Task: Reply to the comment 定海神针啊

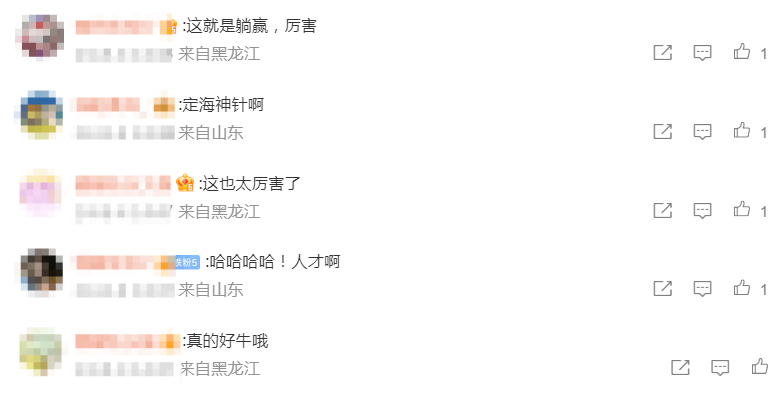Action: click(x=703, y=131)
